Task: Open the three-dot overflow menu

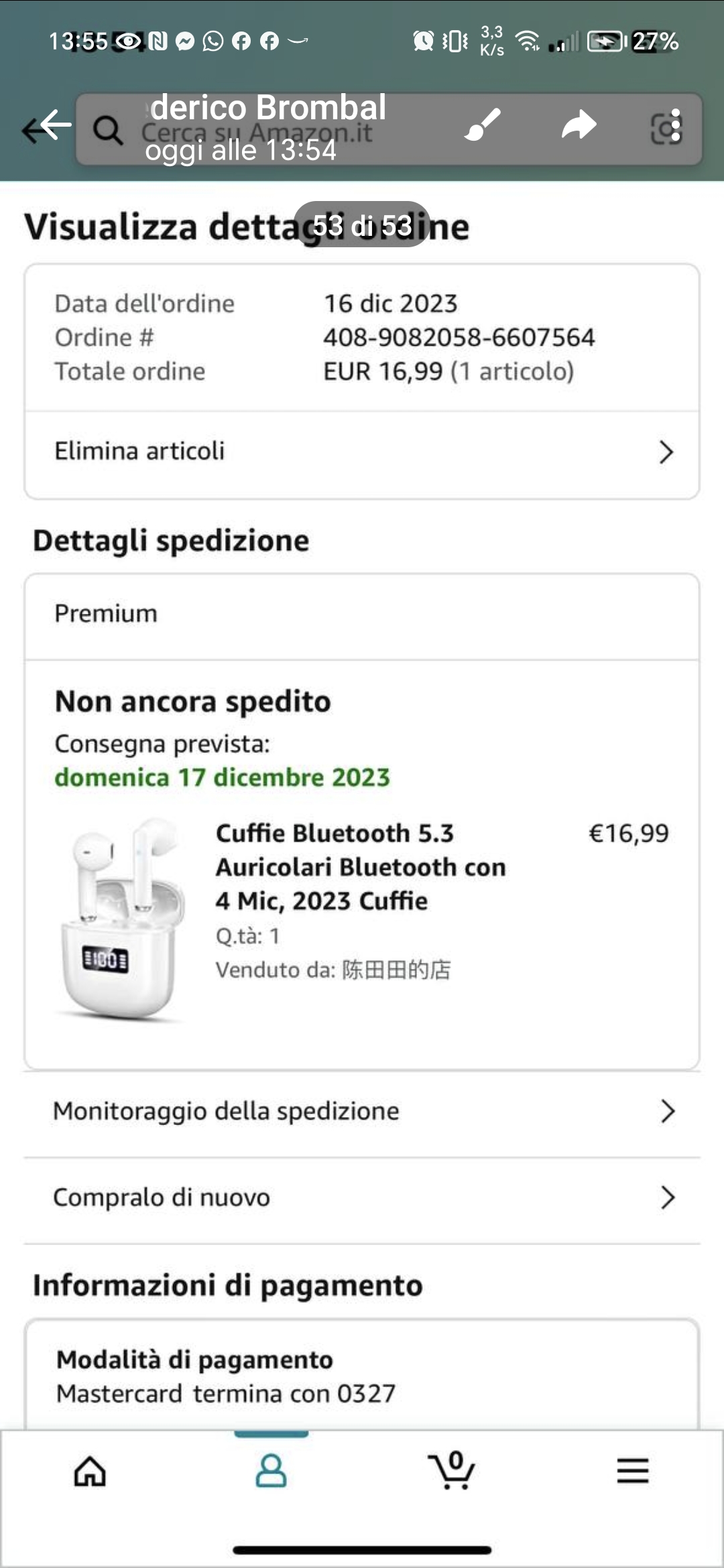Action: [676, 126]
